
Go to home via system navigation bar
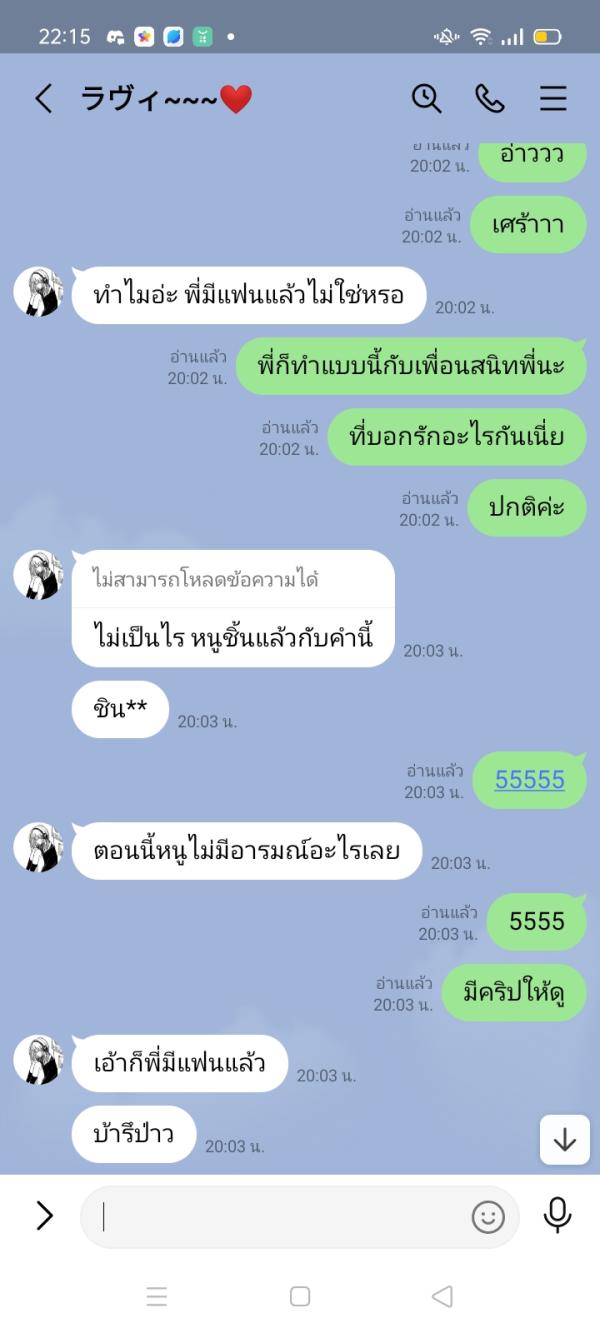[300, 1296]
